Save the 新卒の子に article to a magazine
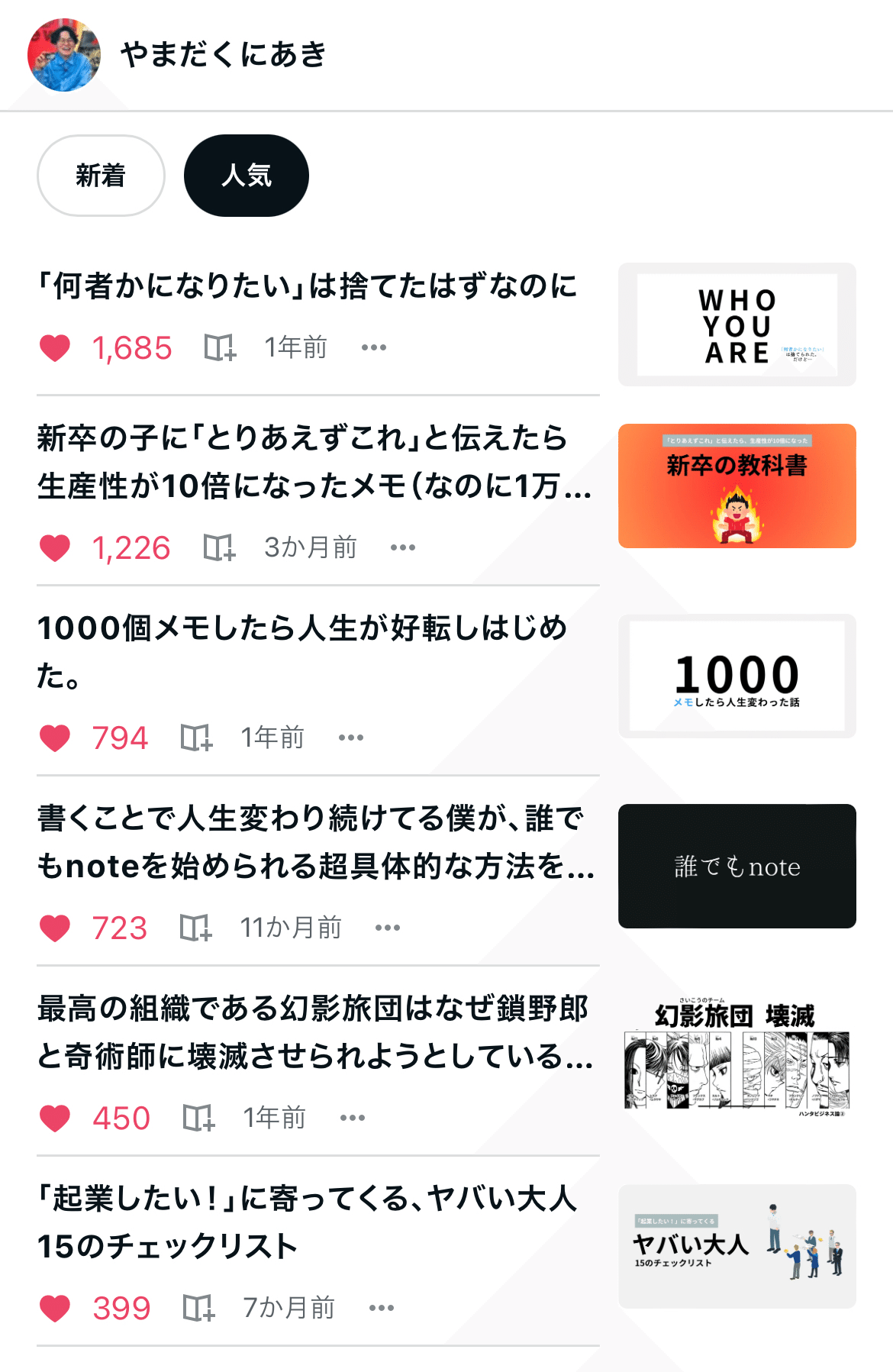Screen dimensions: 893x1372 pos(219,548)
